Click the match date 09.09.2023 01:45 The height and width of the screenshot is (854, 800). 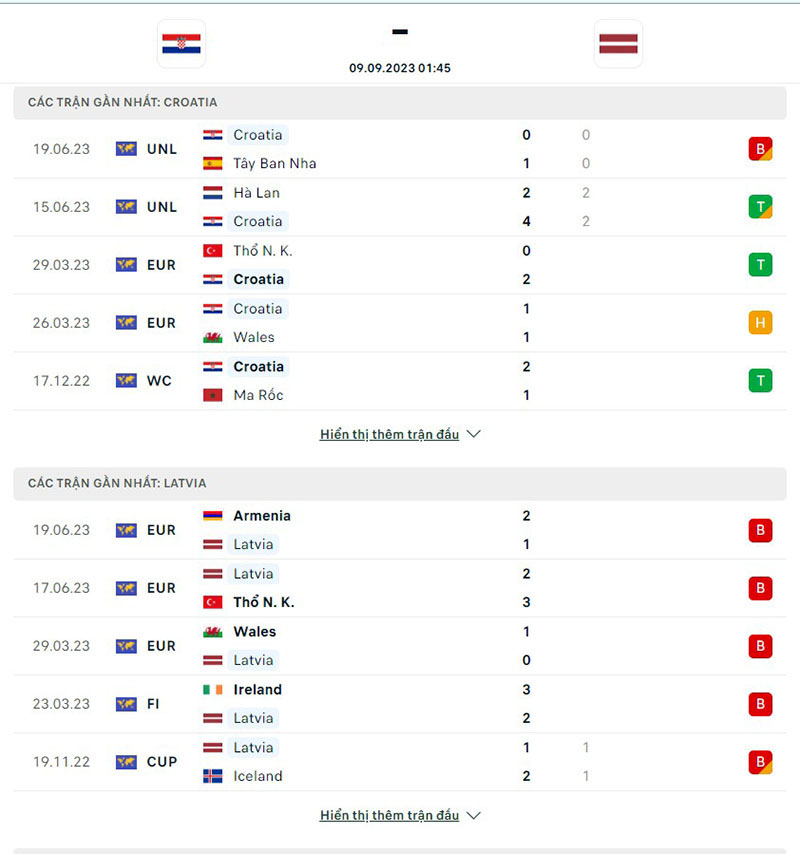coord(399,68)
